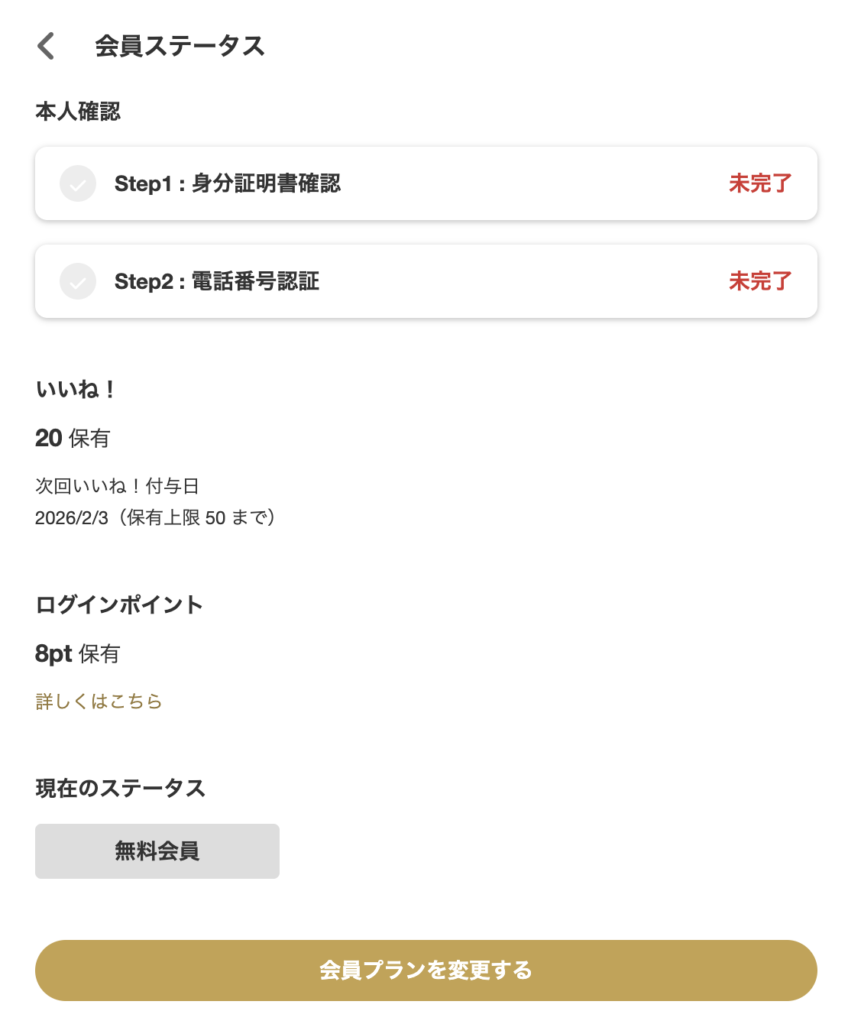Expand the ログインポイント section
The height and width of the screenshot is (1024, 848).
(118, 604)
